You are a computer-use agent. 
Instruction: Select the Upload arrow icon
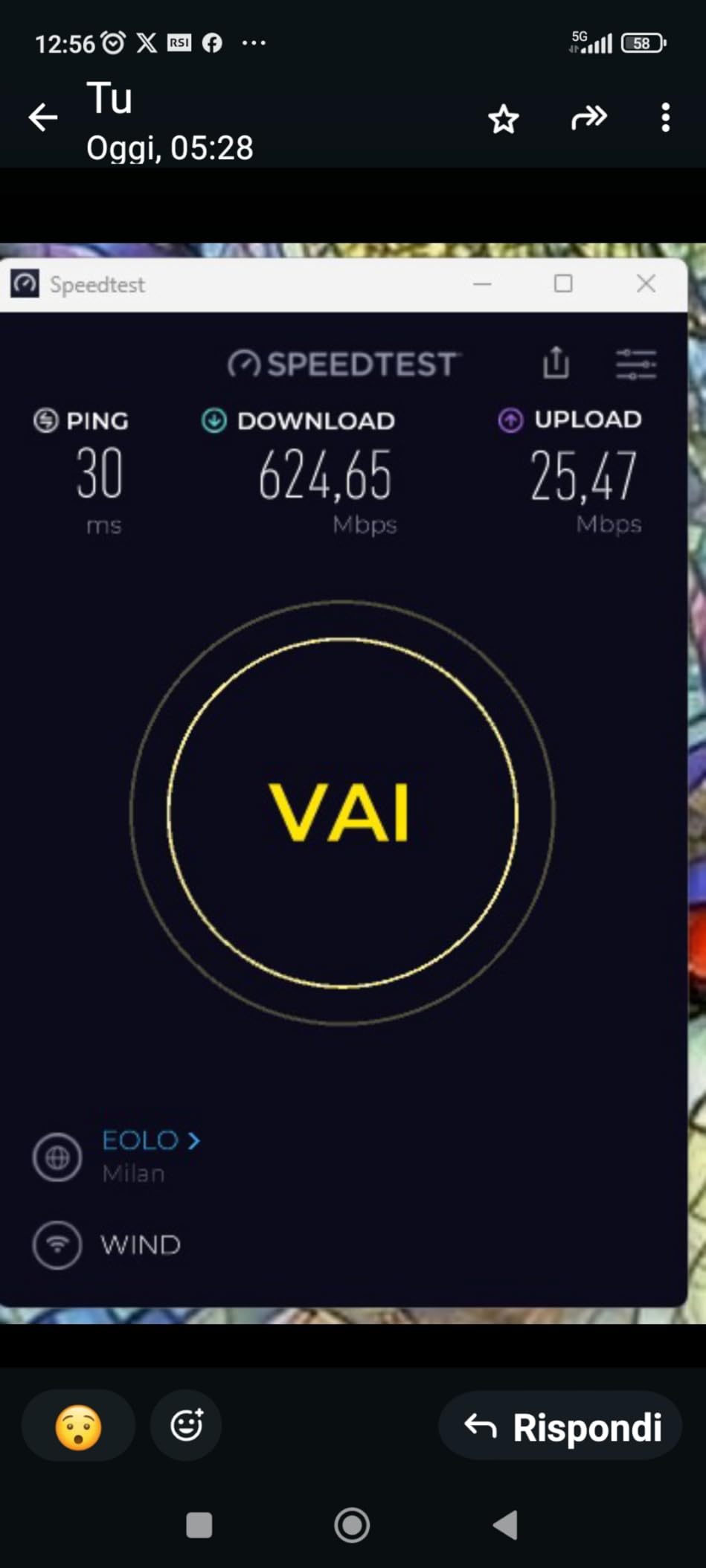[x=510, y=420]
